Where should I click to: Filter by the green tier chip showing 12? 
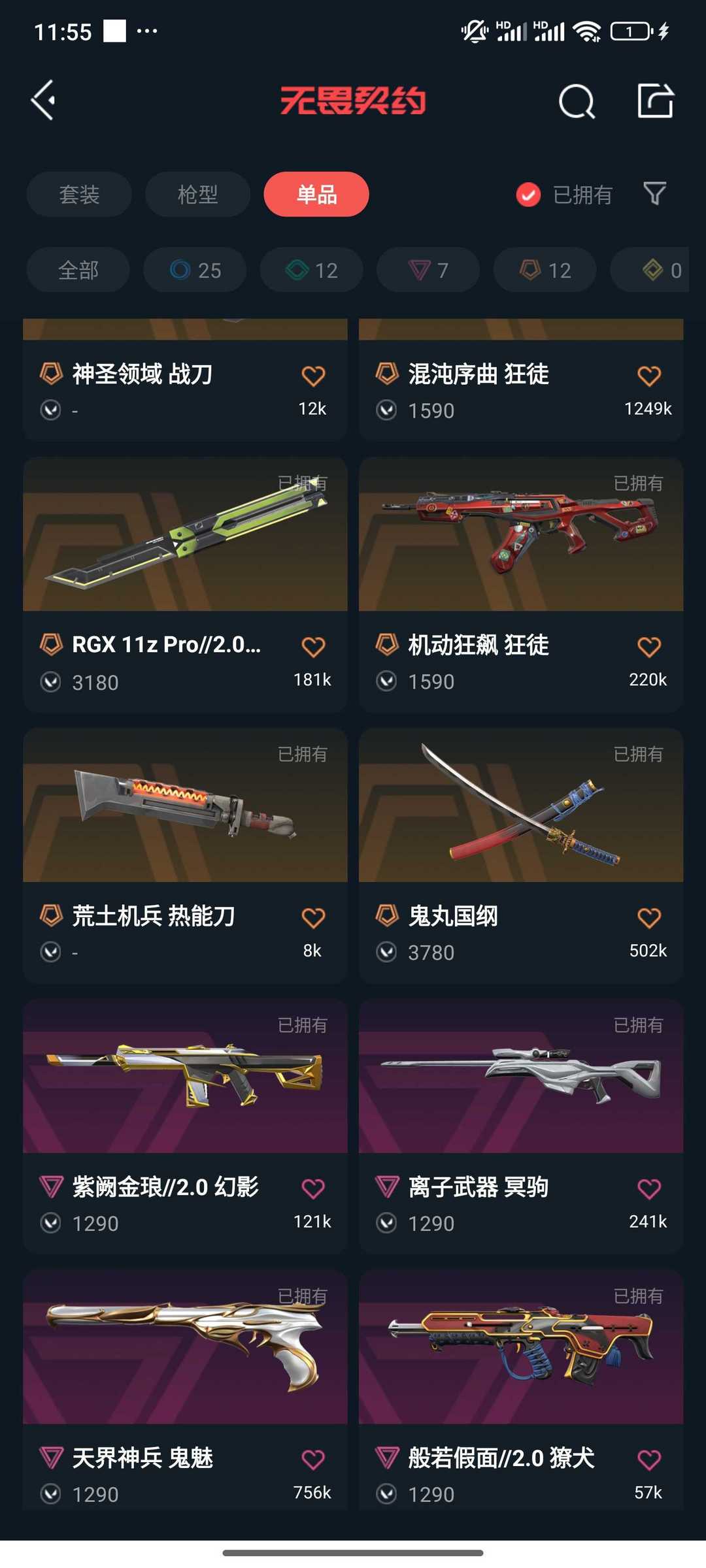tap(311, 270)
